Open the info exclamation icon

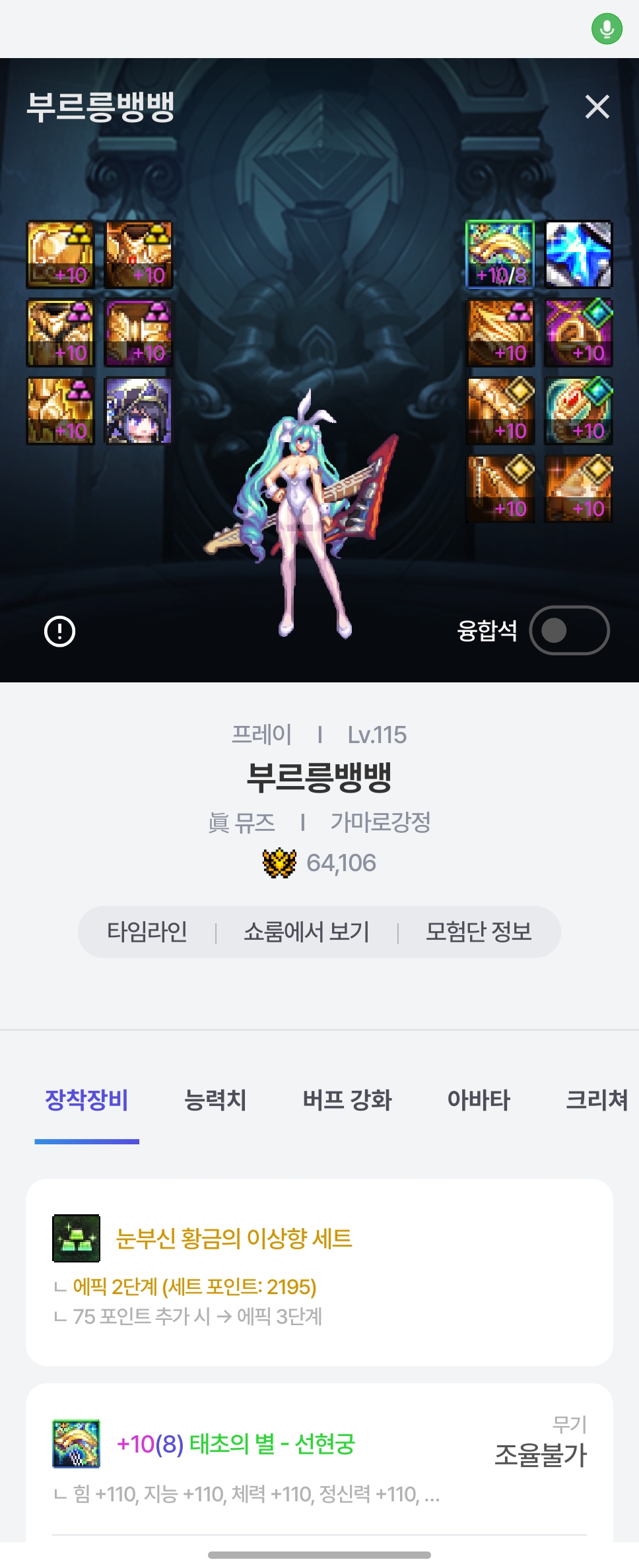tap(59, 632)
